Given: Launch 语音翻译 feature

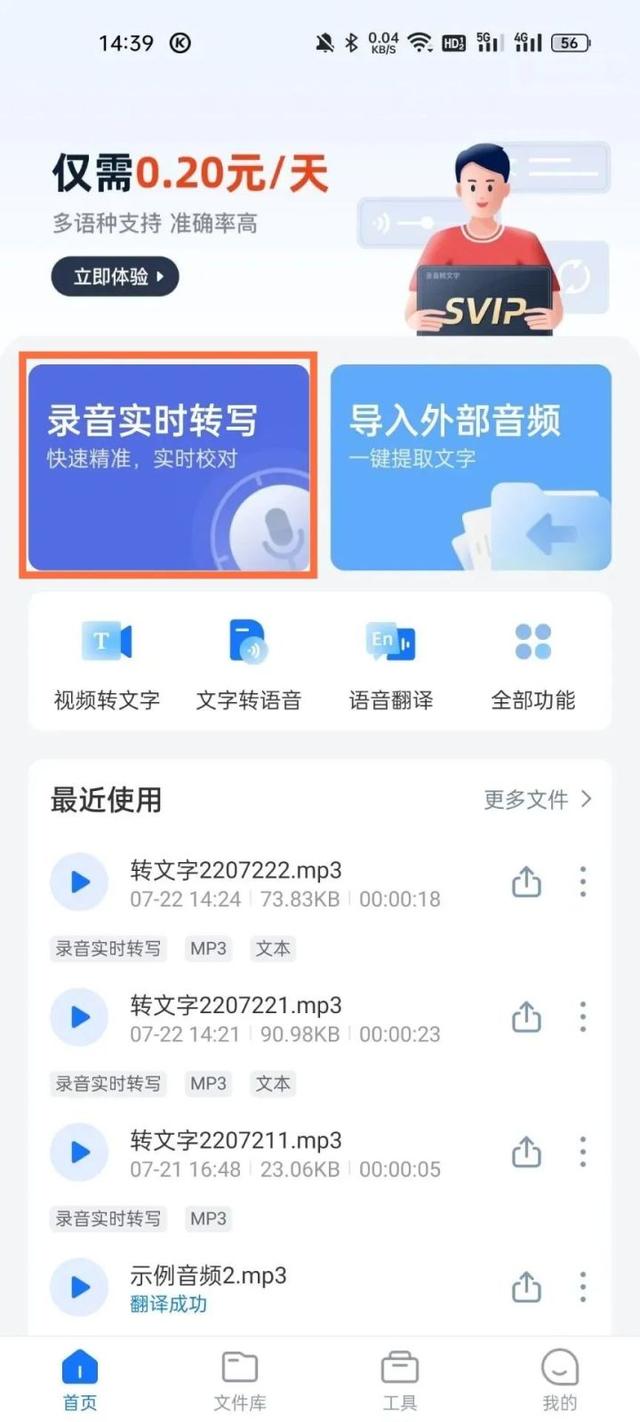Looking at the screenshot, I should [x=391, y=663].
